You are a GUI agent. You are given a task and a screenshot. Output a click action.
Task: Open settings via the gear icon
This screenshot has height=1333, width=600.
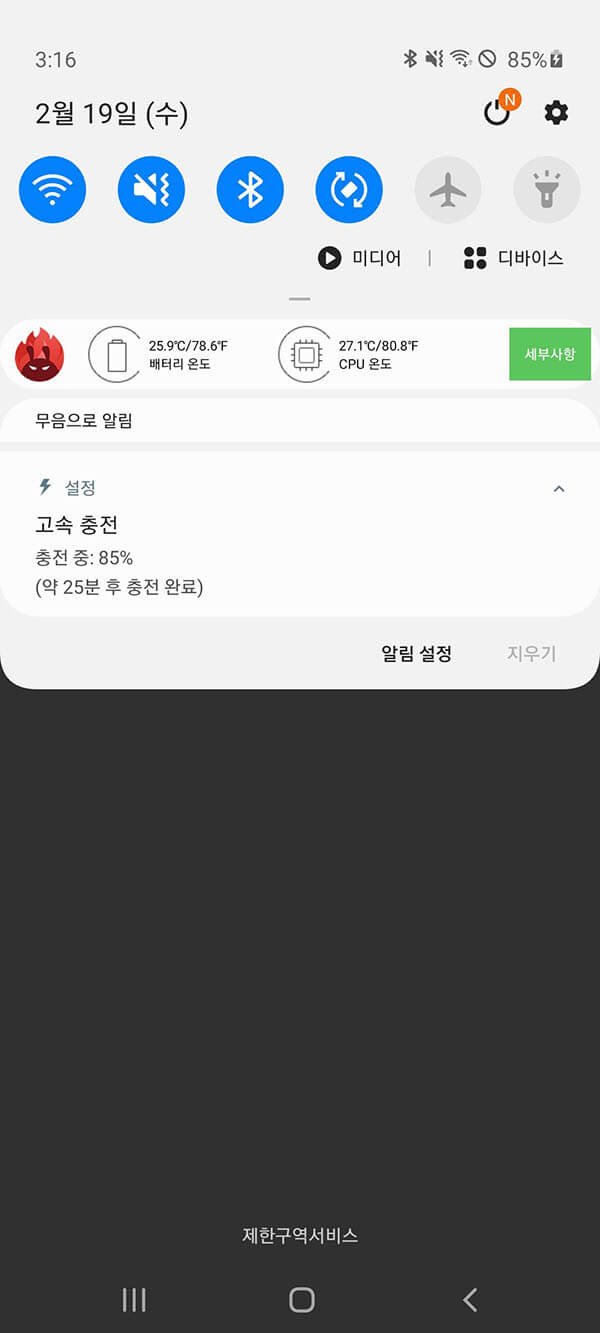pos(556,113)
